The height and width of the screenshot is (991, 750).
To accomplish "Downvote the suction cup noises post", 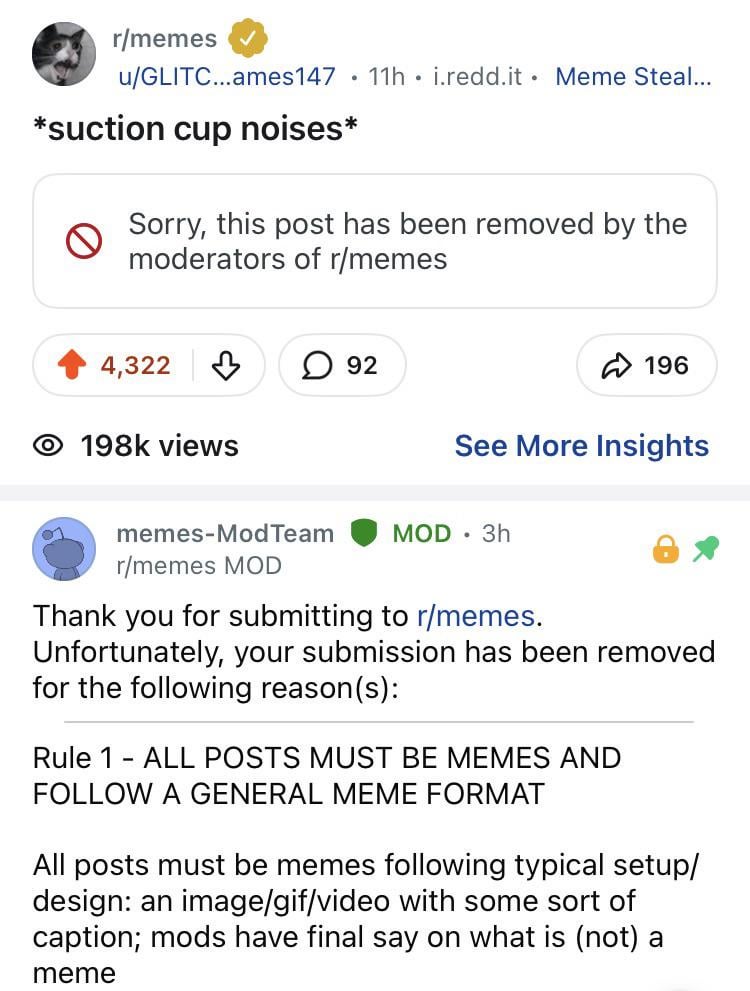I will pos(227,366).
